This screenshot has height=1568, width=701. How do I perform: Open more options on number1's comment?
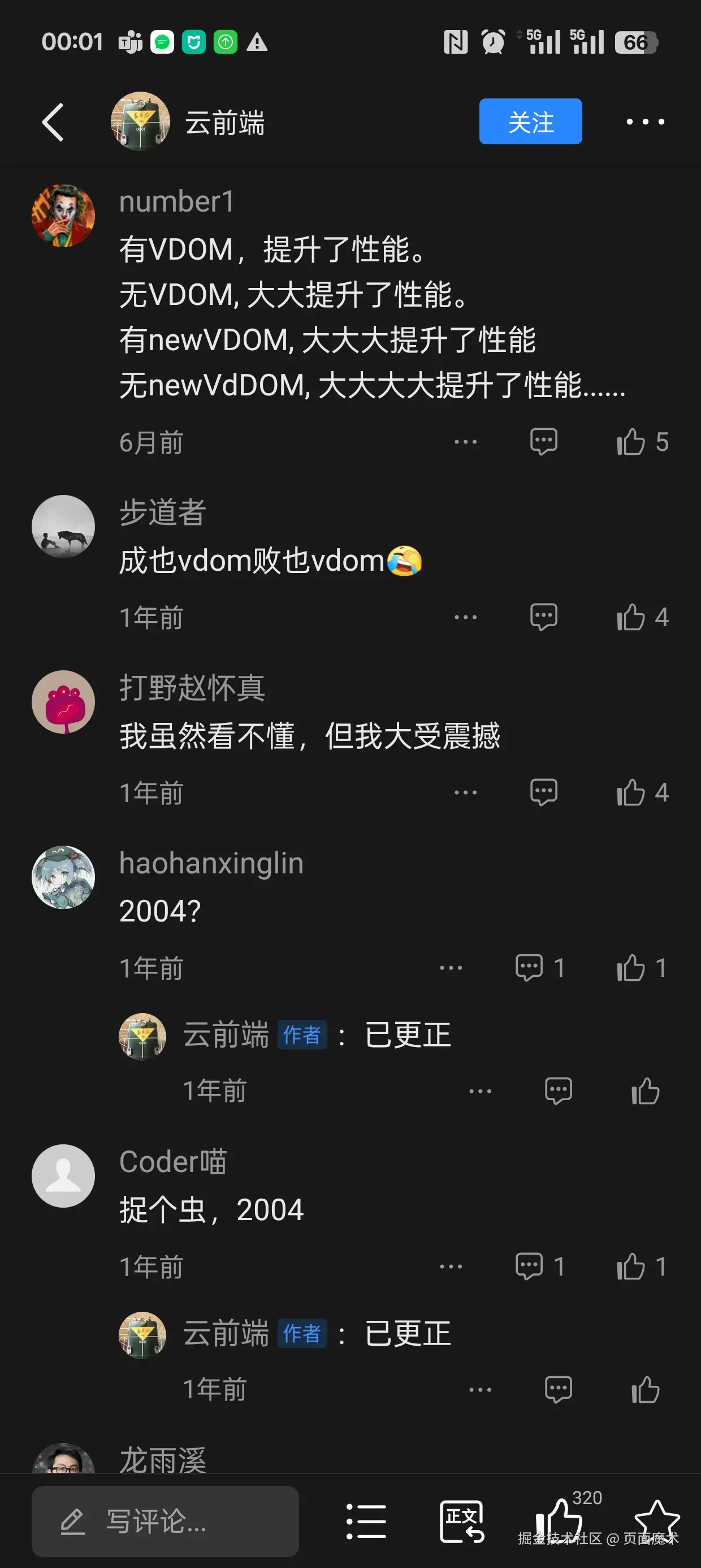point(465,441)
